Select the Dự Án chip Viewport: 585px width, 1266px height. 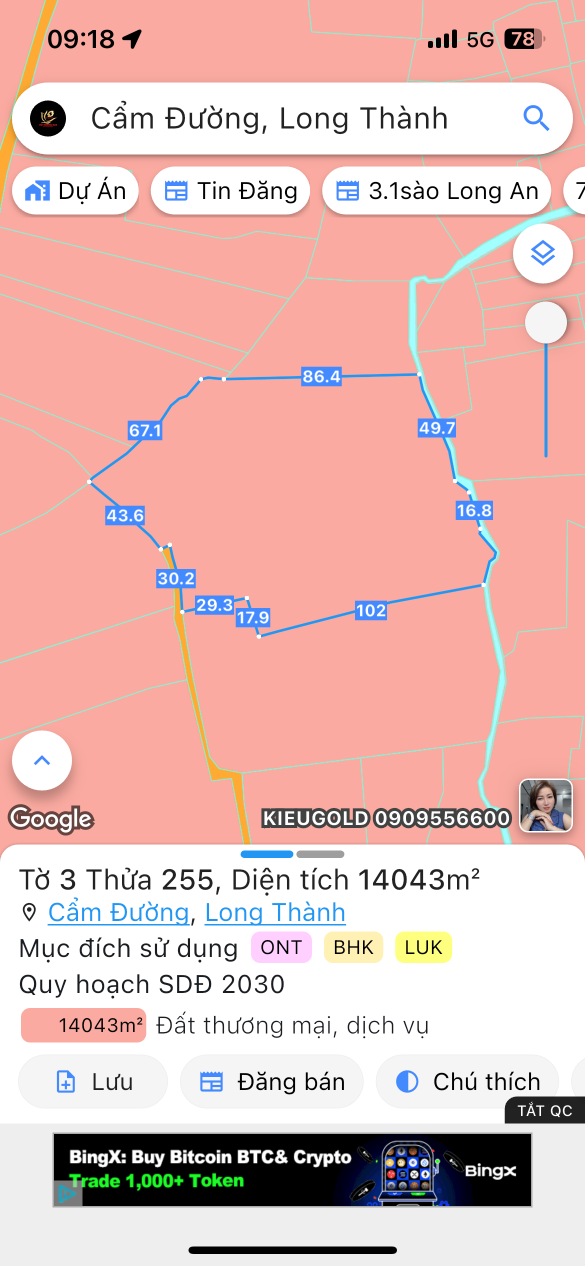76,191
